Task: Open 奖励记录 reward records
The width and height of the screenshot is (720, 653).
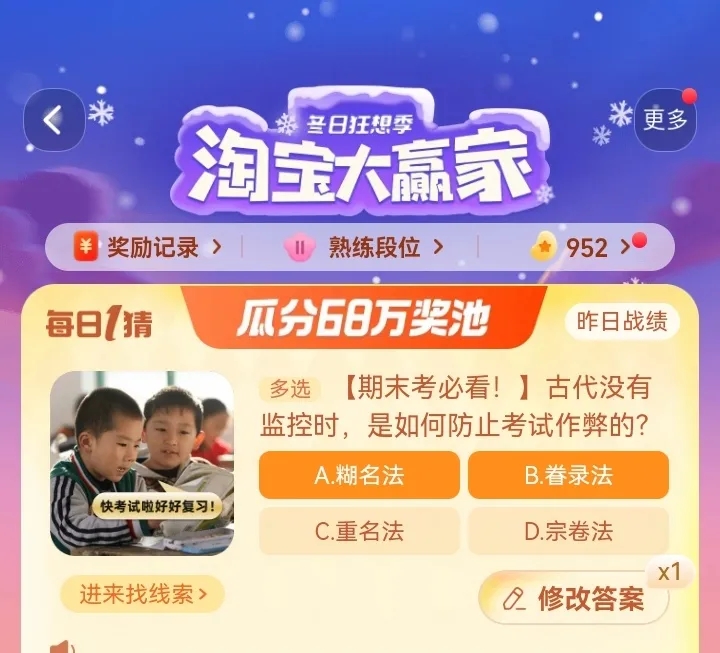Action: [x=146, y=247]
